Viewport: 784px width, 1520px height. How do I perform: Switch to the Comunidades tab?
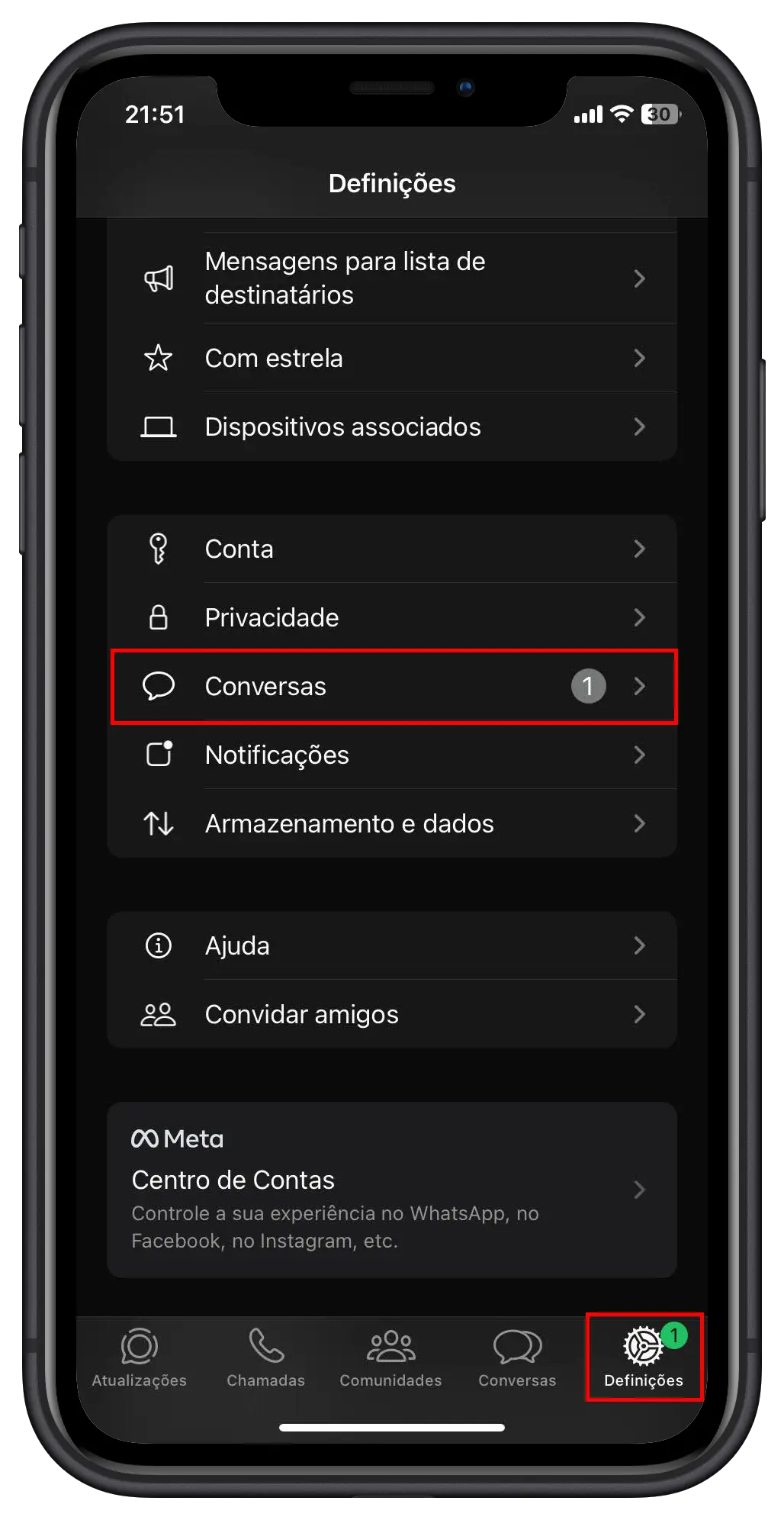click(x=390, y=1357)
